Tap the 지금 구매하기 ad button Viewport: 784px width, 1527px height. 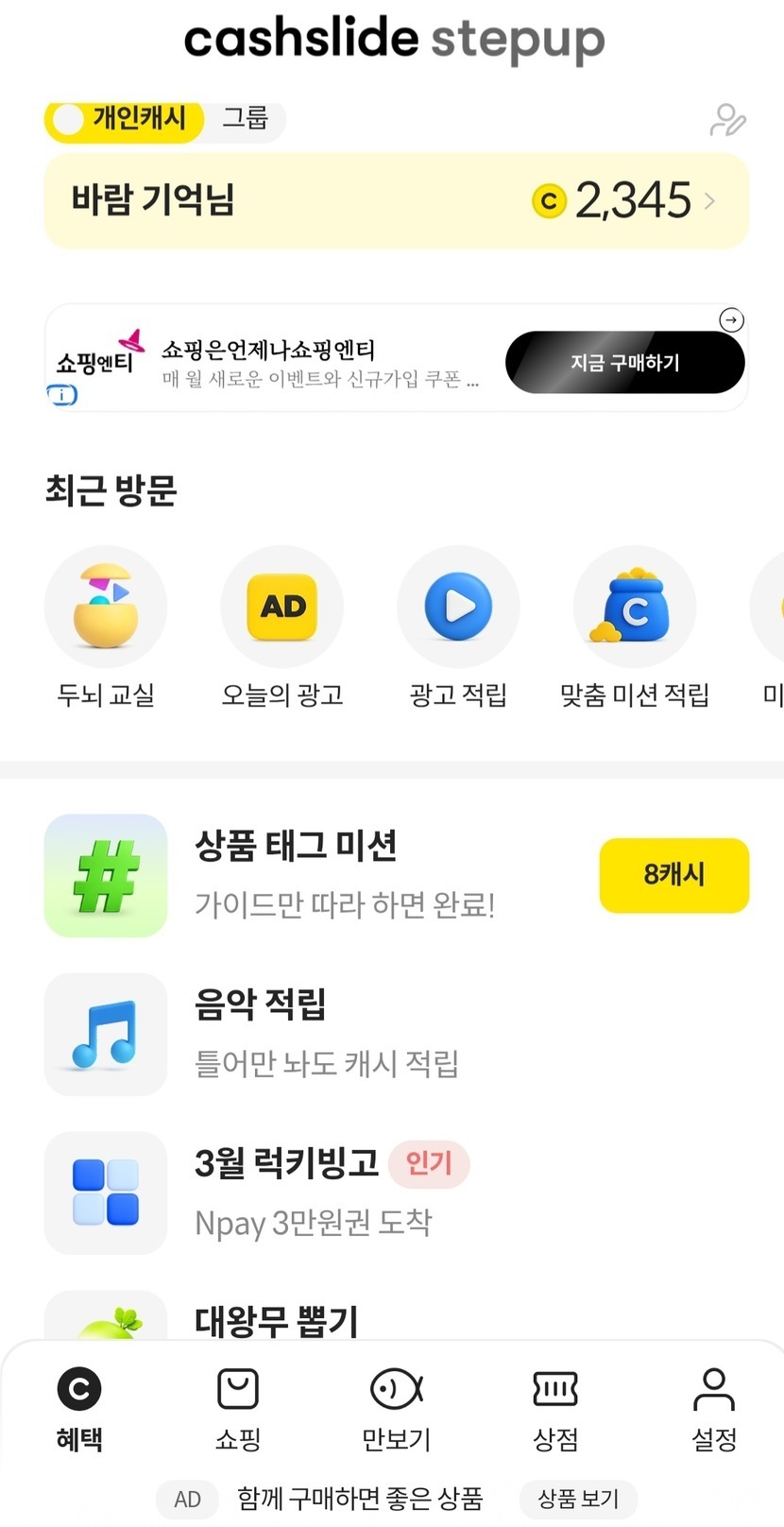pos(624,363)
